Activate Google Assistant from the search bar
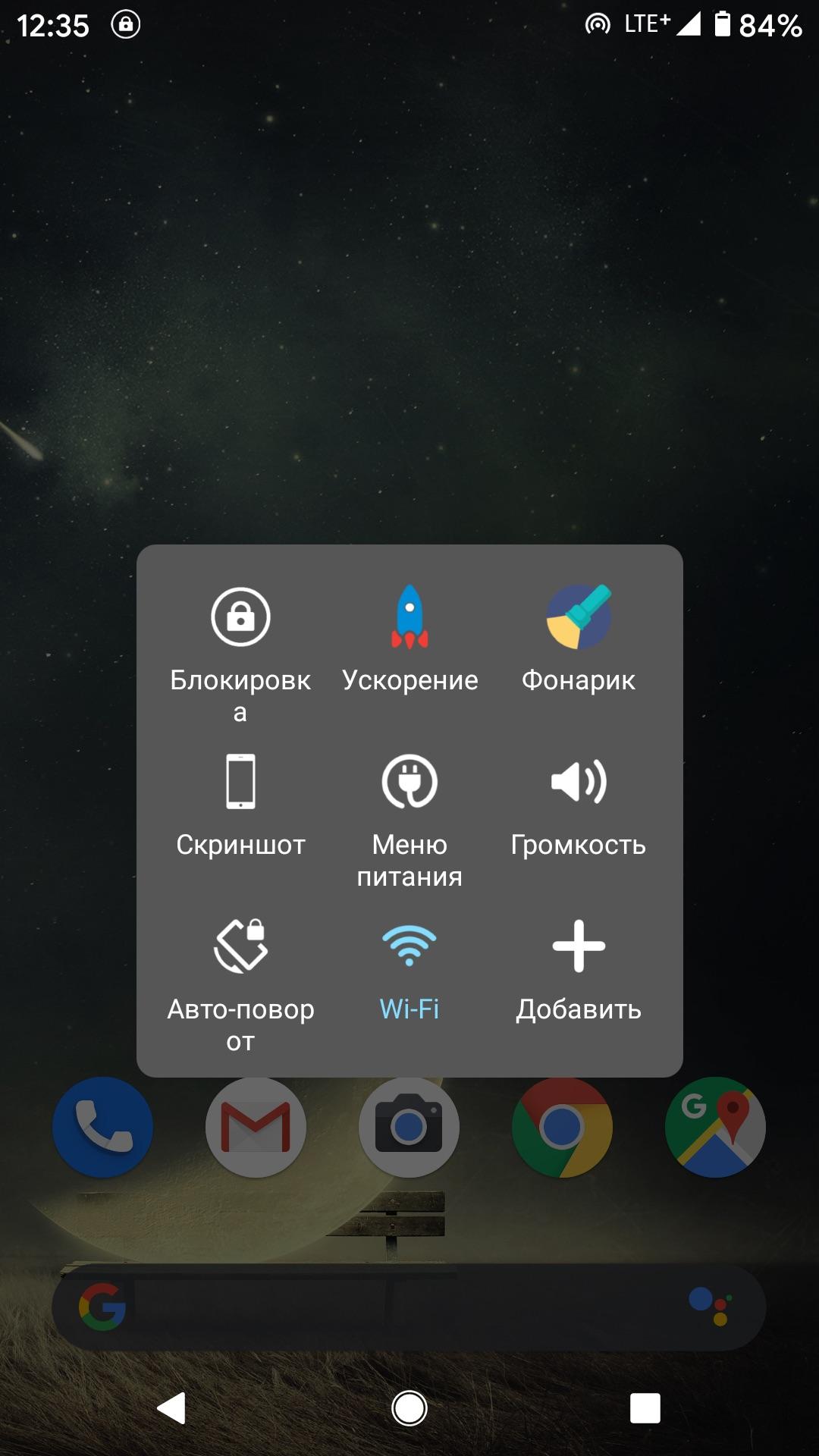 710,1307
